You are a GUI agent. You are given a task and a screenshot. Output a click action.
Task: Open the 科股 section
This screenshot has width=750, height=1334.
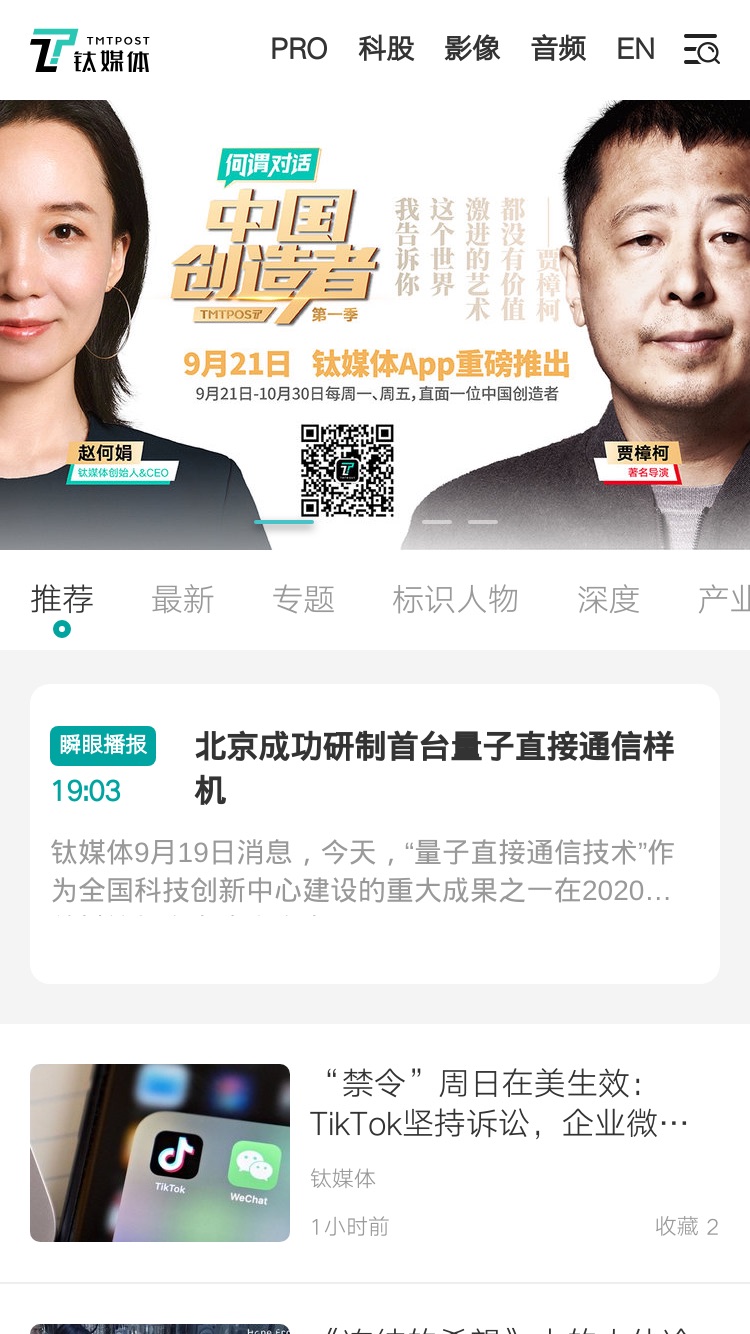pyautogui.click(x=386, y=48)
